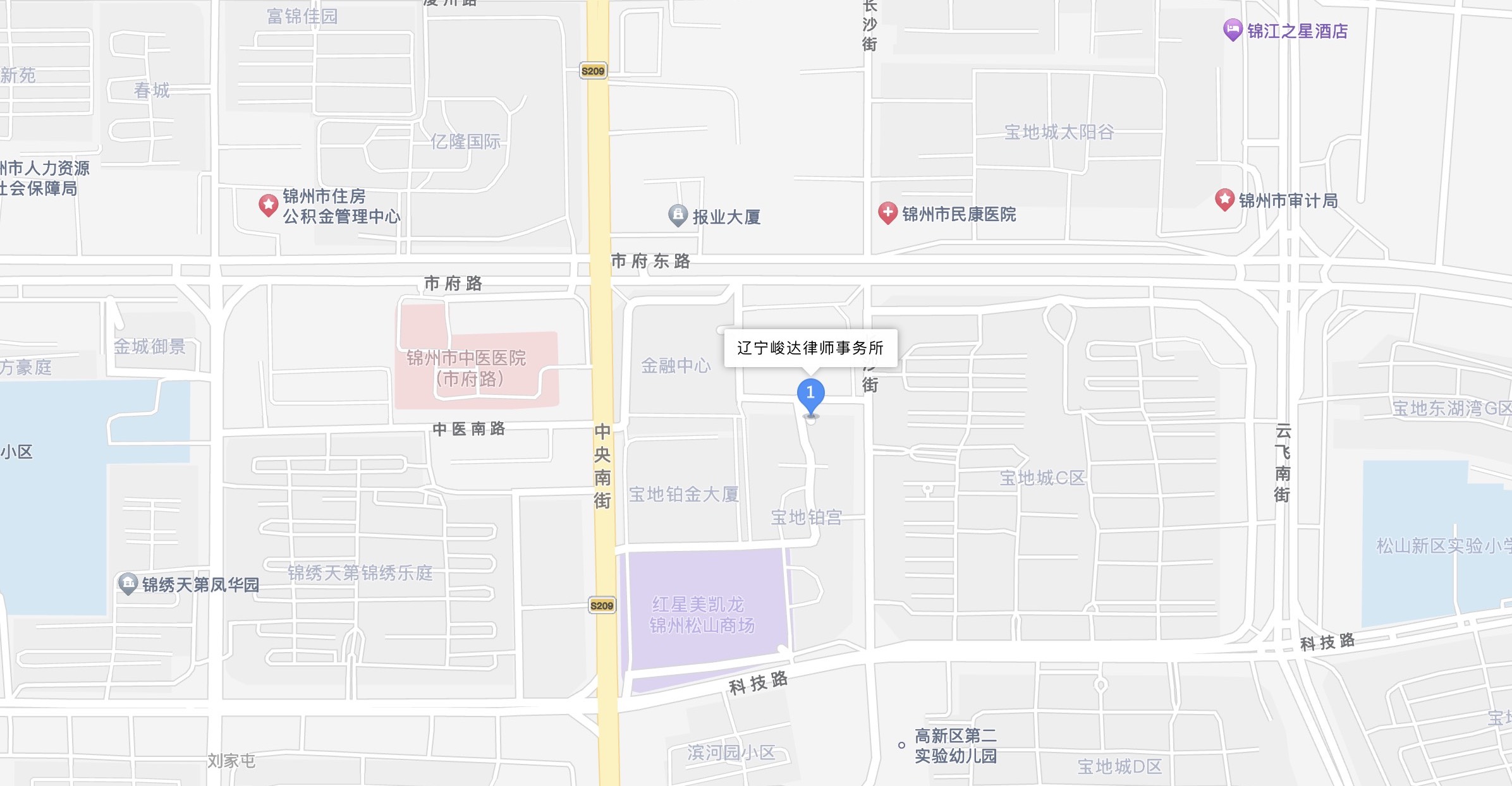
Task: Tap the 报业大厦 building marker
Action: click(678, 215)
